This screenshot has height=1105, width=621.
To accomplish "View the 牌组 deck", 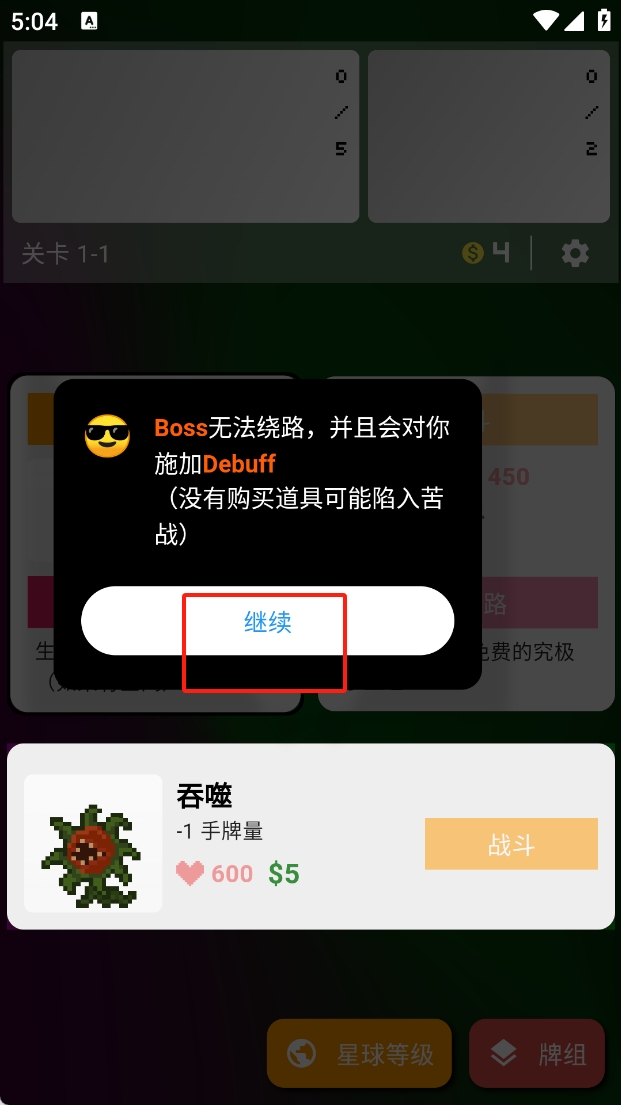I will 537,1053.
